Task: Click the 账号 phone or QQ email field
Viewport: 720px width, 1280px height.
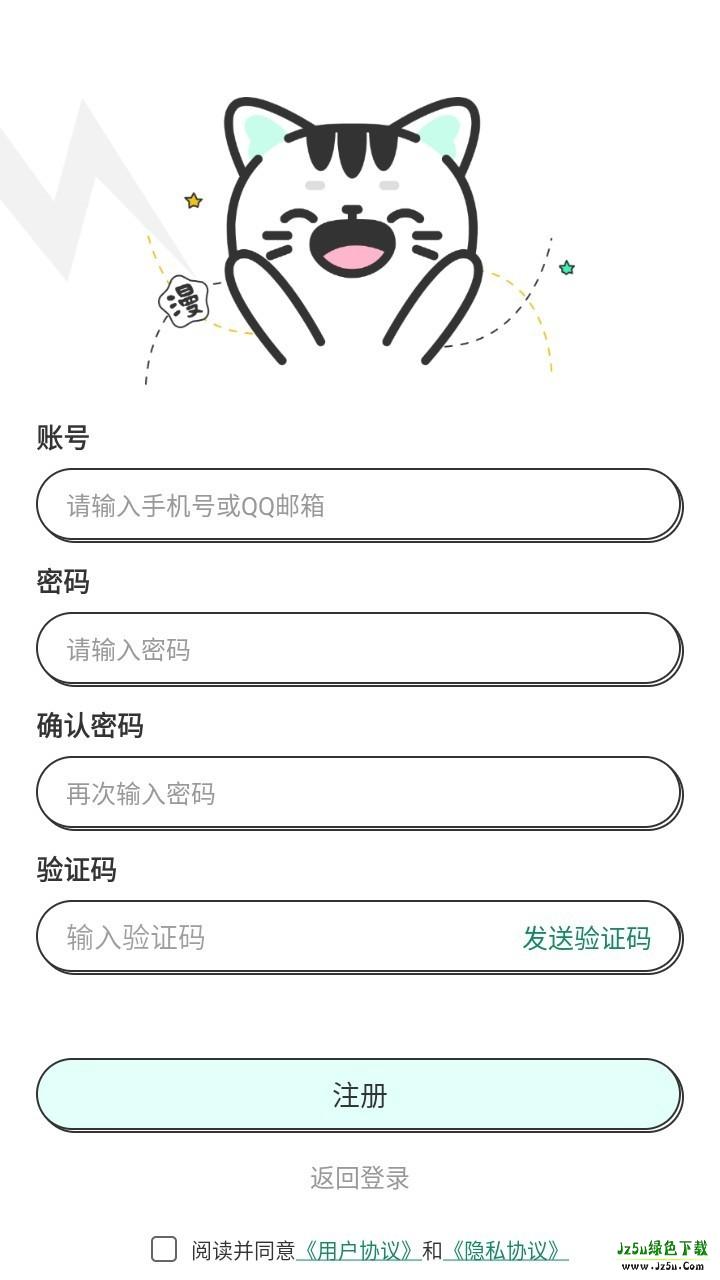Action: click(360, 504)
